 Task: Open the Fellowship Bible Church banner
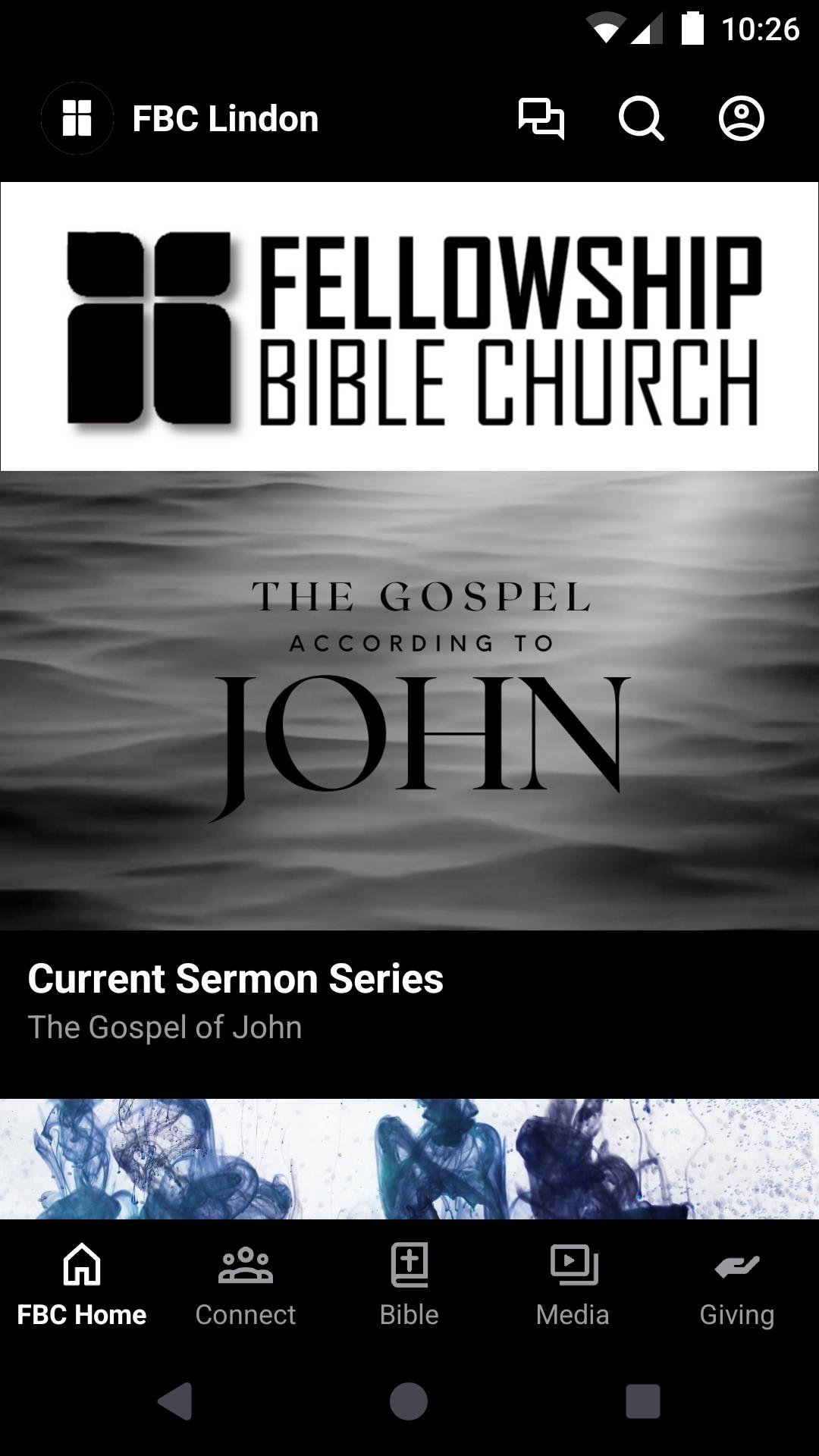[x=409, y=326]
